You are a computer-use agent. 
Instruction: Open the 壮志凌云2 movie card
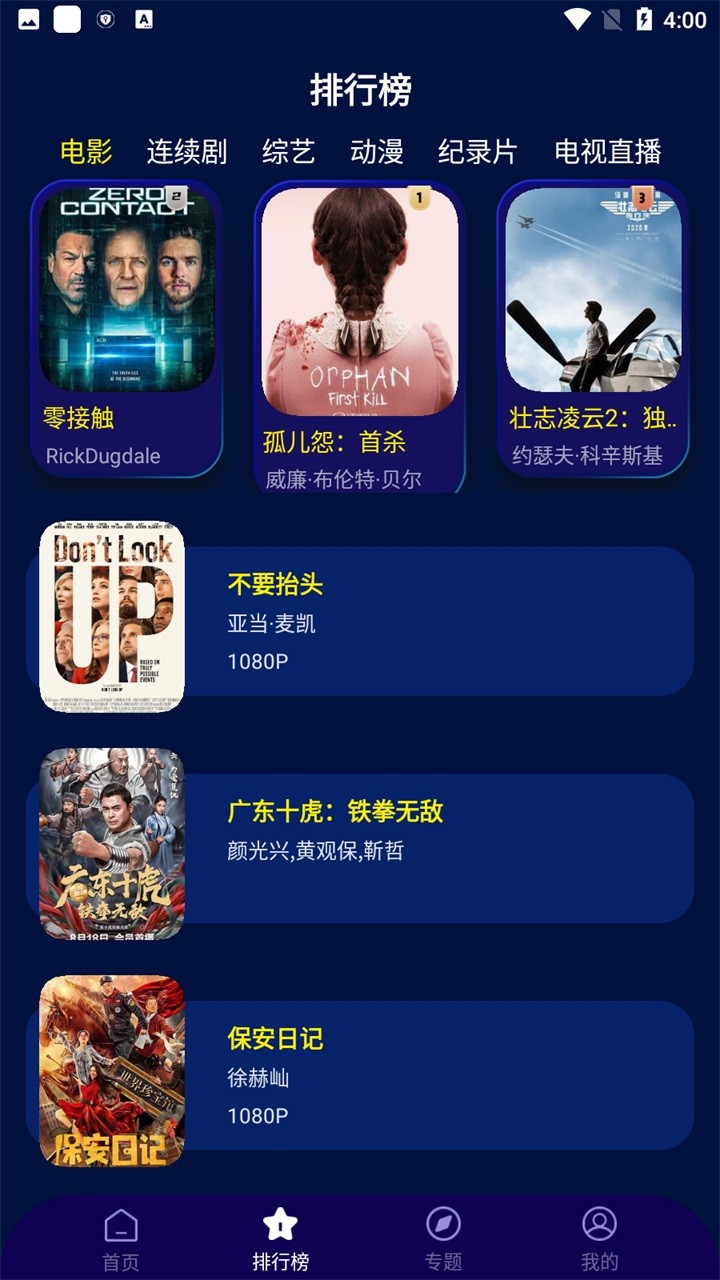tap(593, 328)
